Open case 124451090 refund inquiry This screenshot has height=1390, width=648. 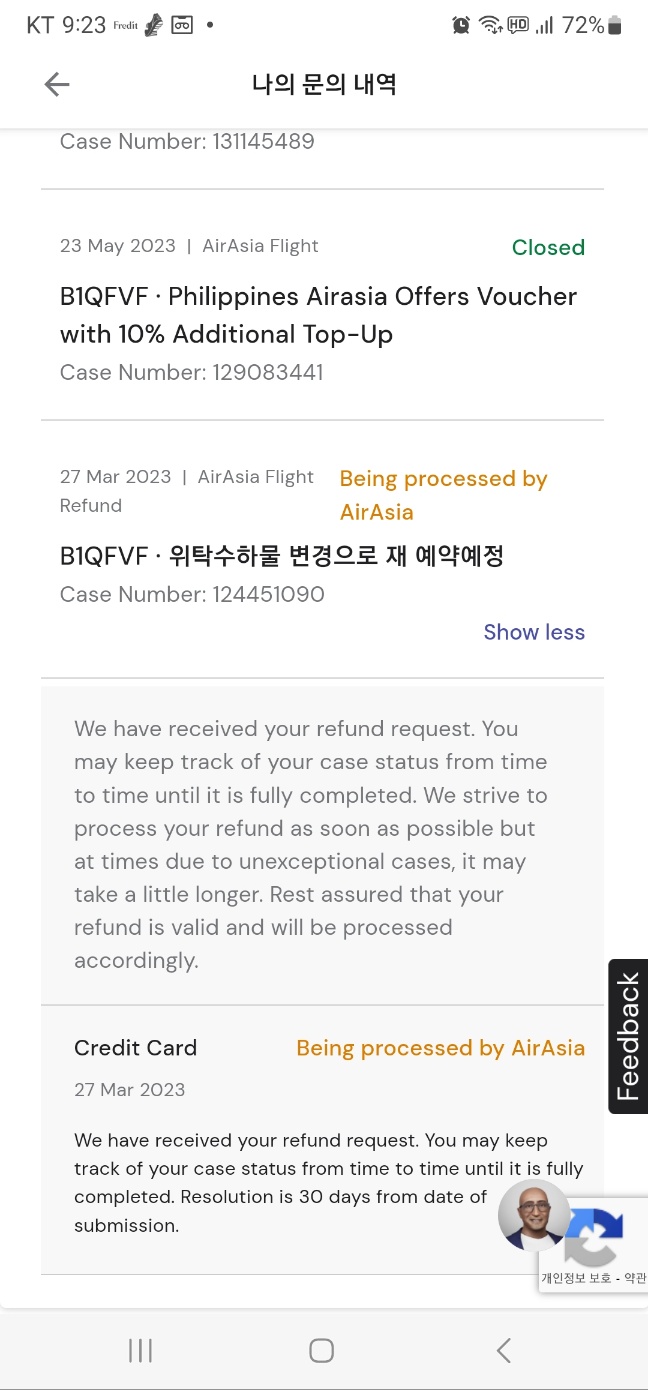click(x=322, y=536)
